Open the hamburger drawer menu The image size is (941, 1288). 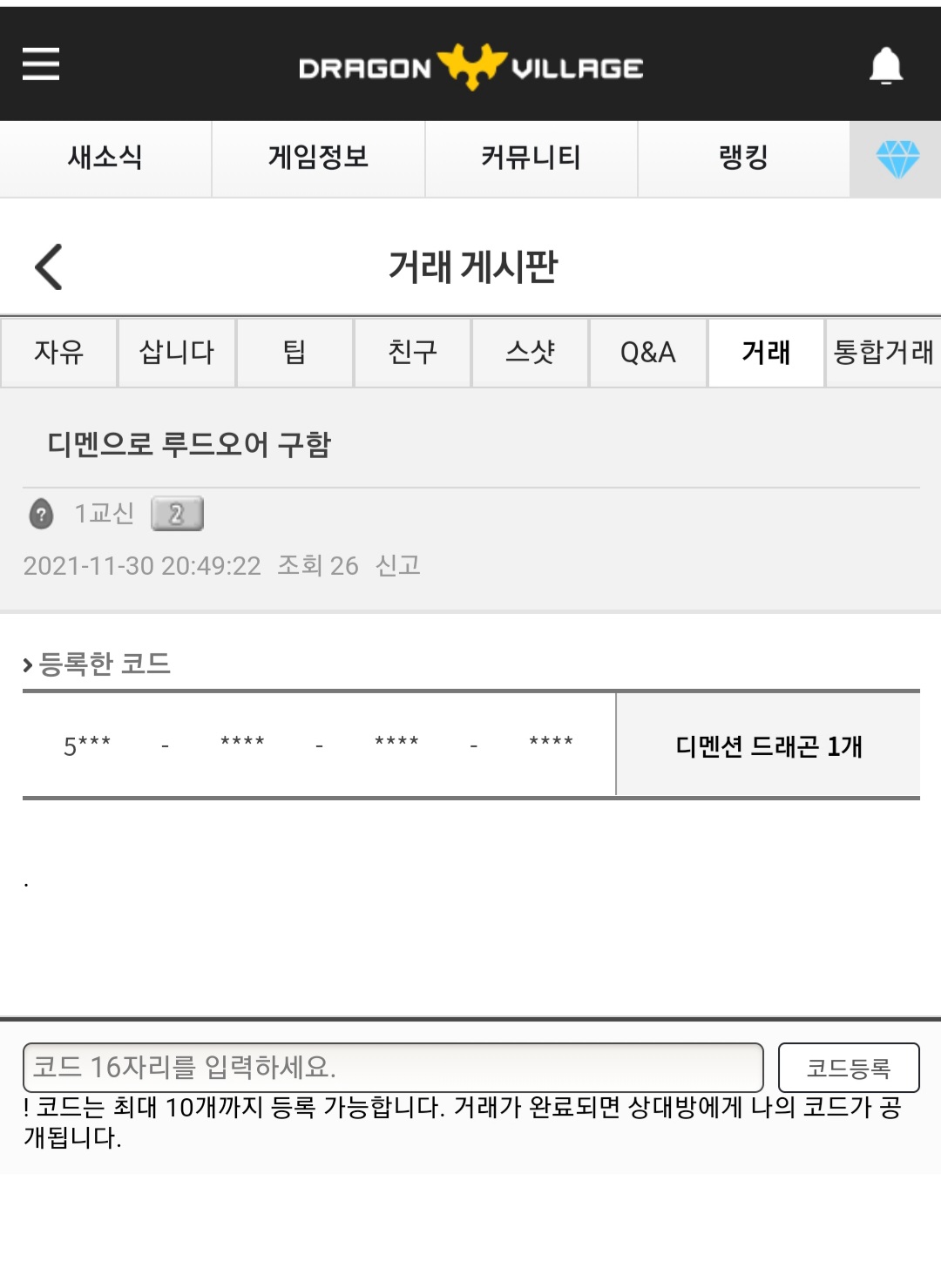[x=41, y=64]
